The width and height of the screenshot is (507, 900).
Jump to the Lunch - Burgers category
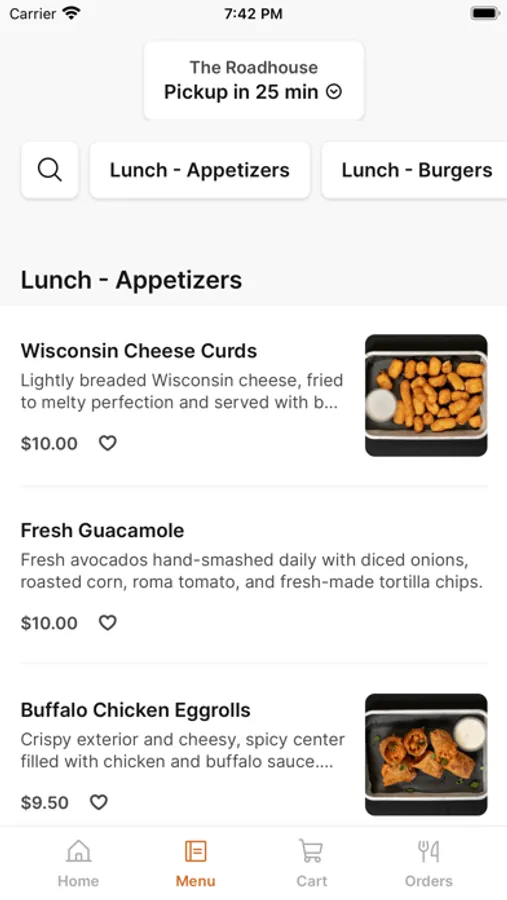pyautogui.click(x=415, y=170)
